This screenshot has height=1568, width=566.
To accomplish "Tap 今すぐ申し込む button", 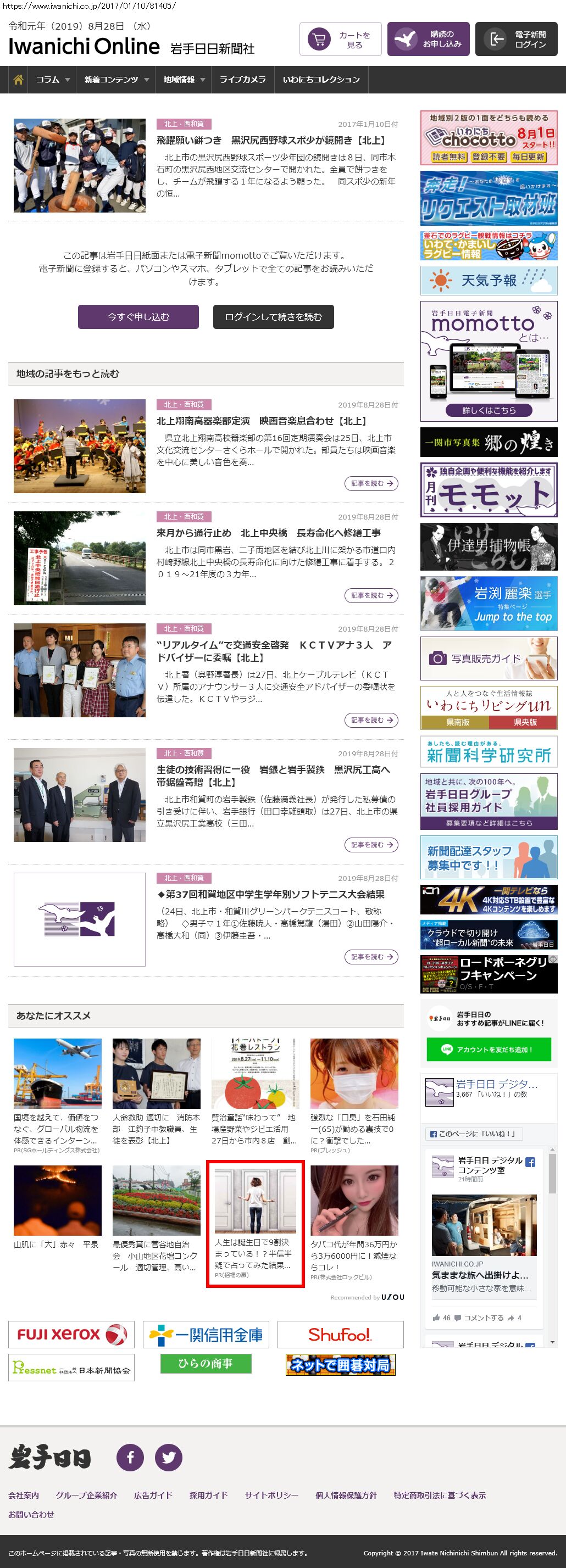I will click(x=138, y=317).
